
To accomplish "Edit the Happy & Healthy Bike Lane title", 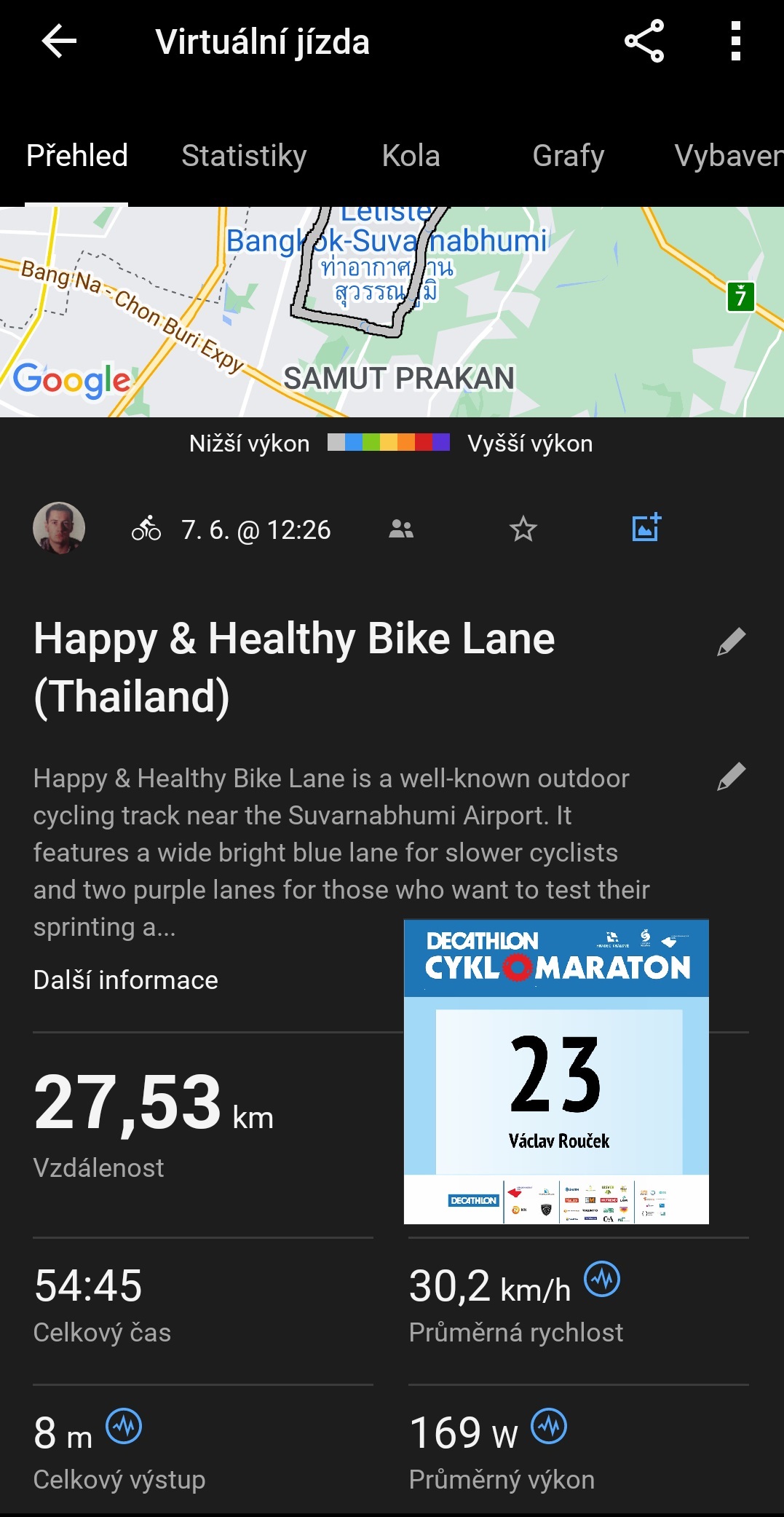I will (731, 642).
